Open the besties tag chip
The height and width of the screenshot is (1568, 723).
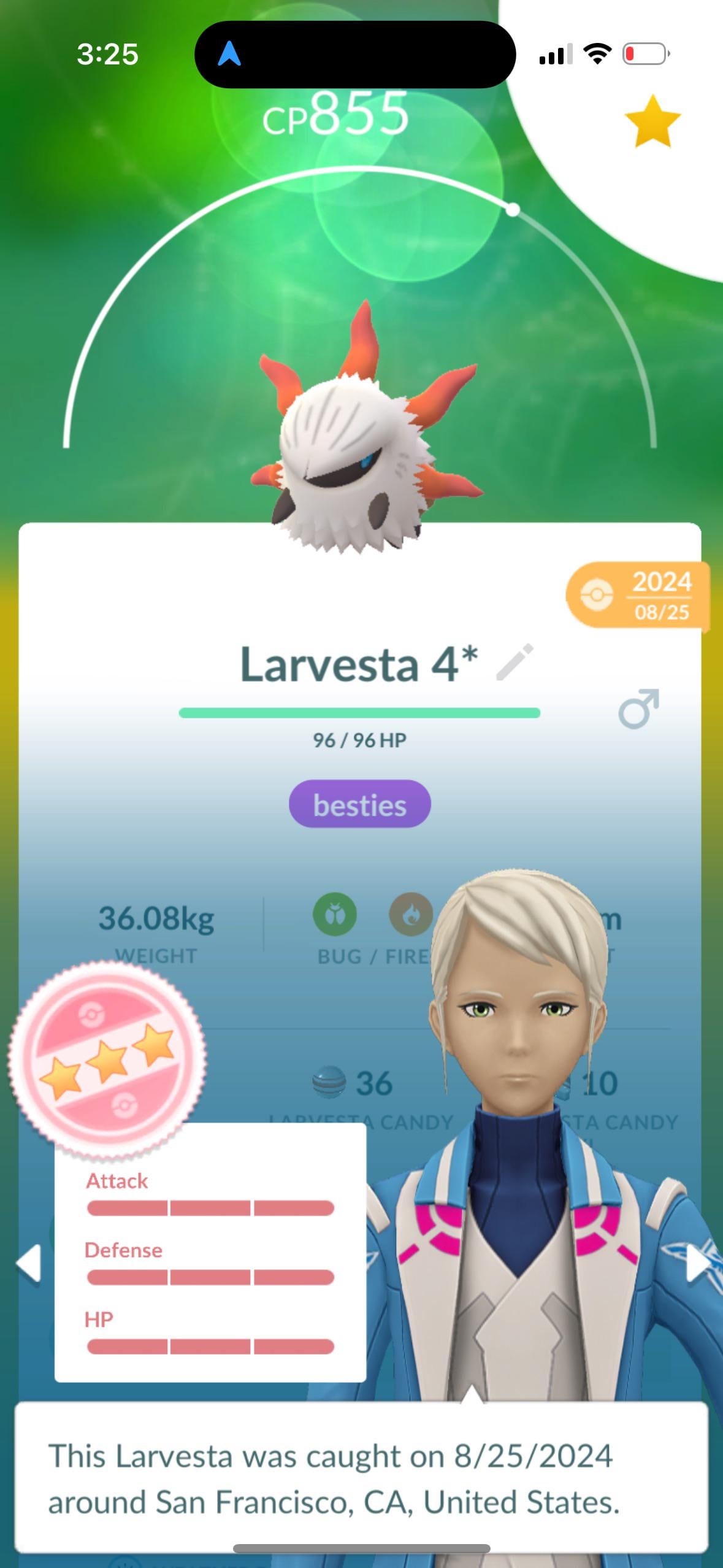360,804
